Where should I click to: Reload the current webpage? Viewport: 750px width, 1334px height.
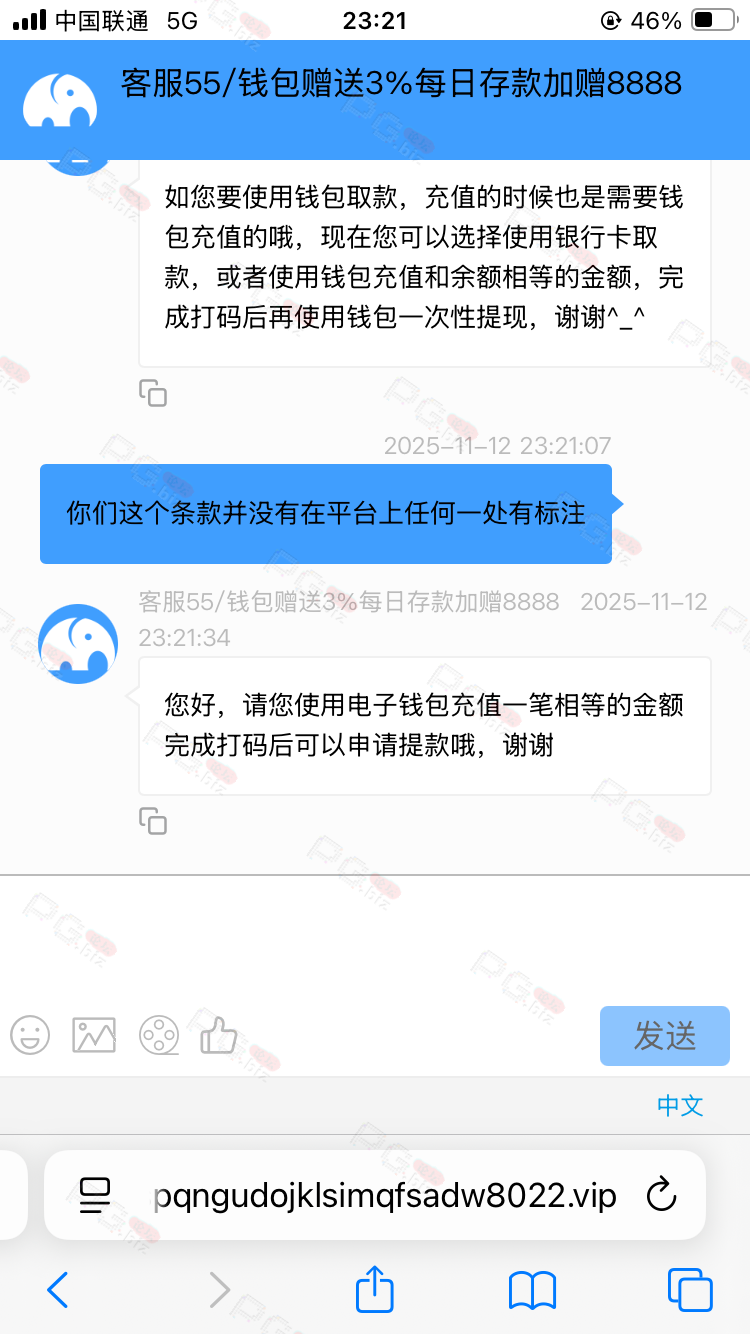tap(661, 1195)
